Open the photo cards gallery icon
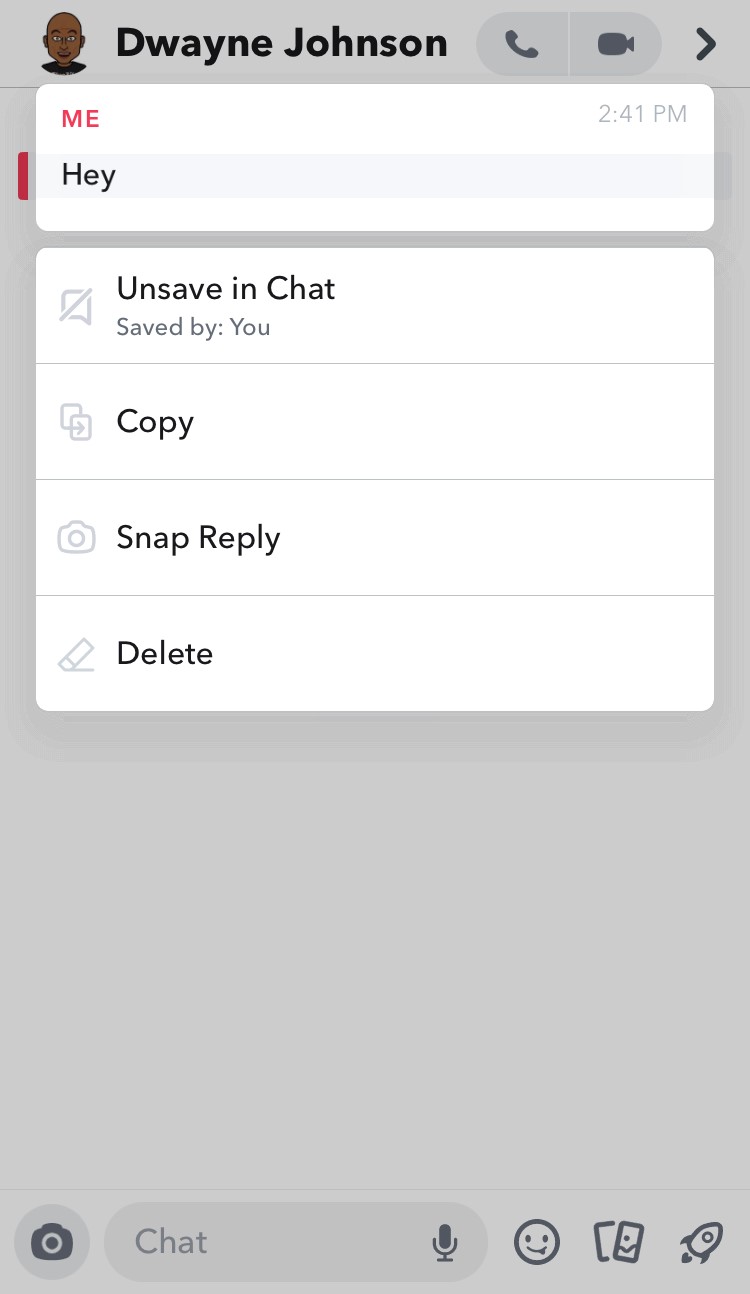Screen dimensions: 750x1294 click(619, 1243)
